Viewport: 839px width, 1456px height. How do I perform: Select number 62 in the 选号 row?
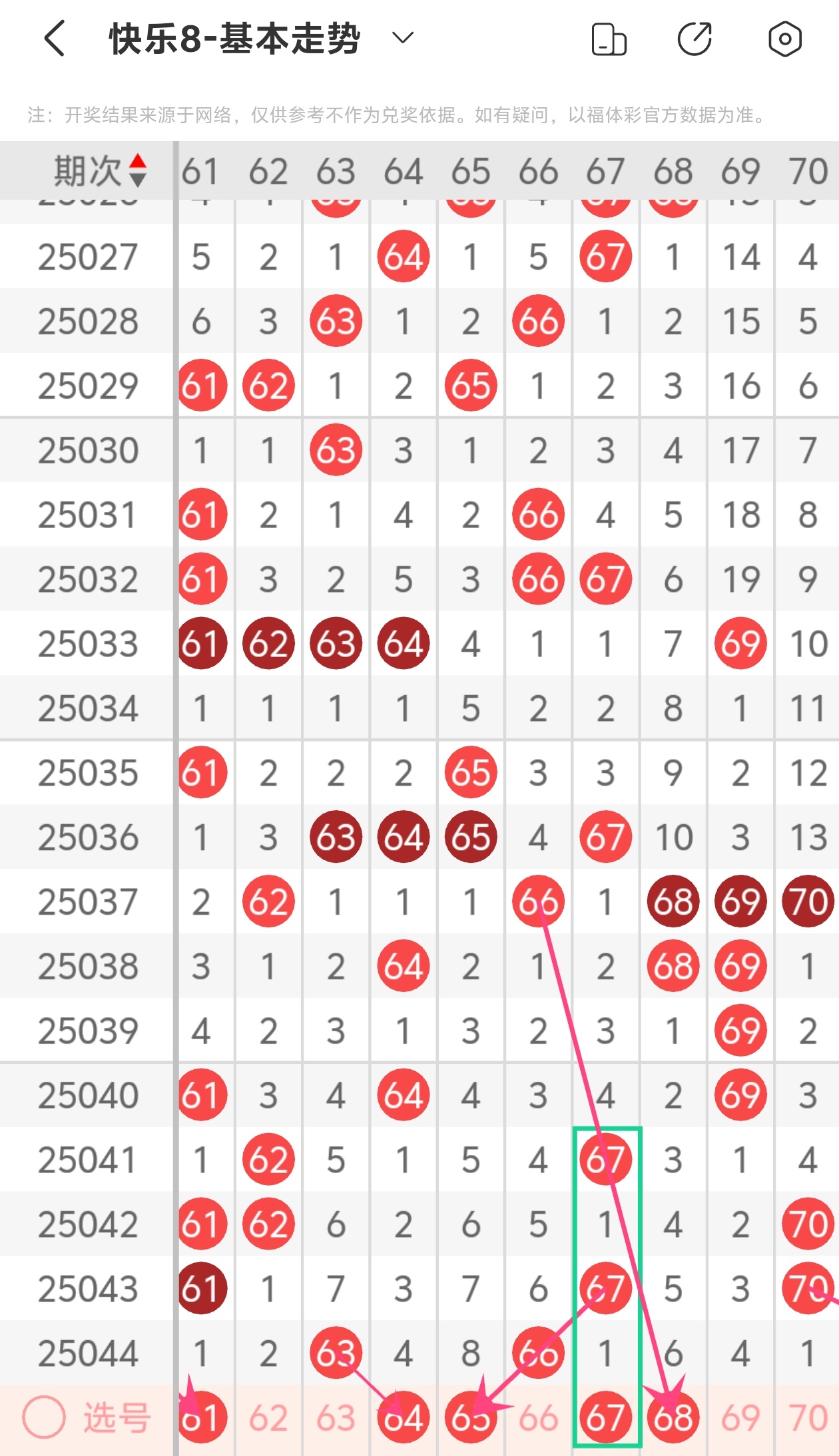point(268,1418)
